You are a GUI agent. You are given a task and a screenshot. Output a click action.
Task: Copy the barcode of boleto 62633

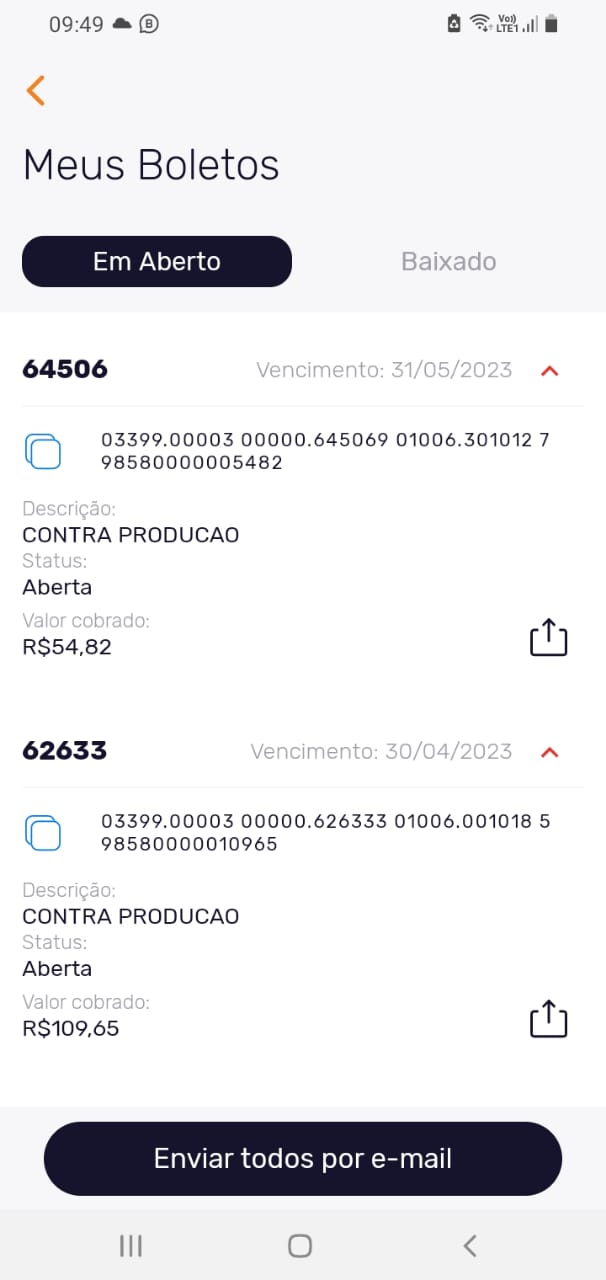click(43, 833)
